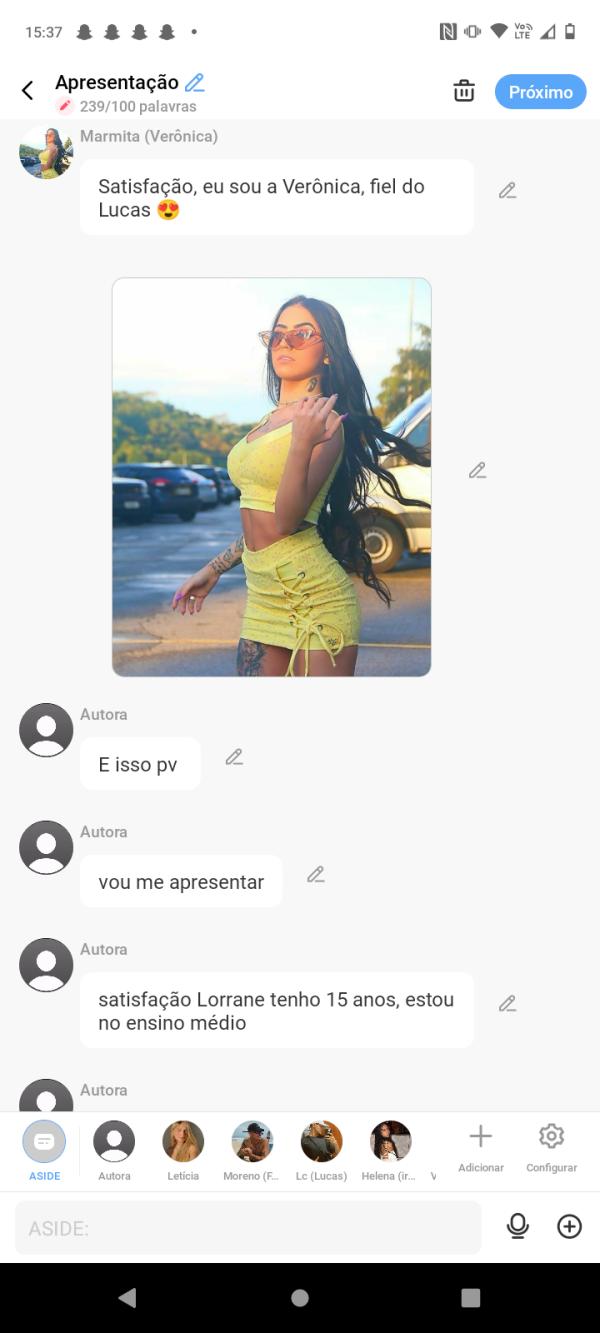Edit the message "Satisfação, eu sou a Verônica"
This screenshot has width=600, height=1333.
point(508,190)
